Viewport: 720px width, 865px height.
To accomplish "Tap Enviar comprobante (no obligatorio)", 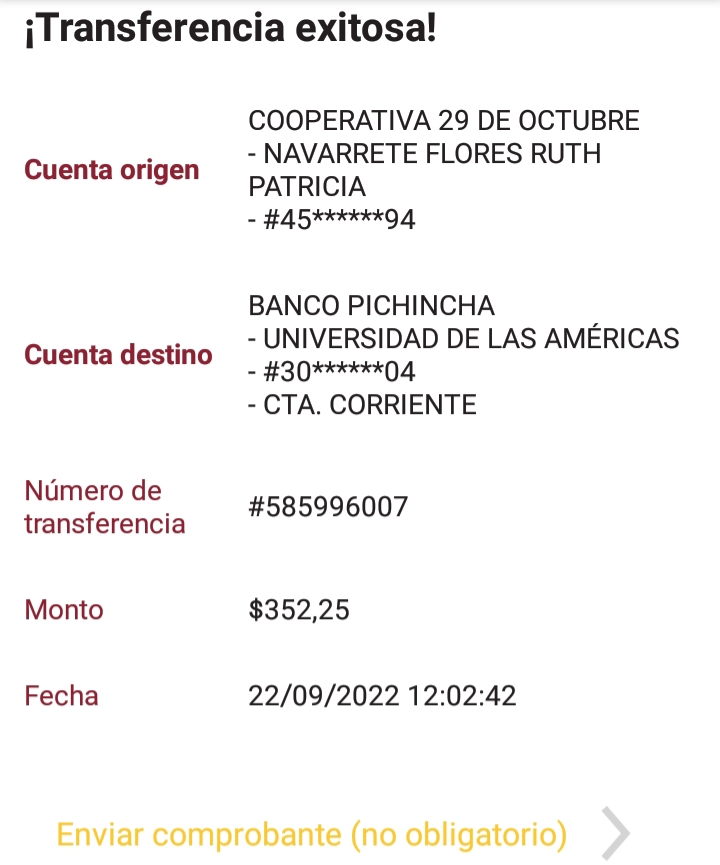I will click(x=312, y=833).
